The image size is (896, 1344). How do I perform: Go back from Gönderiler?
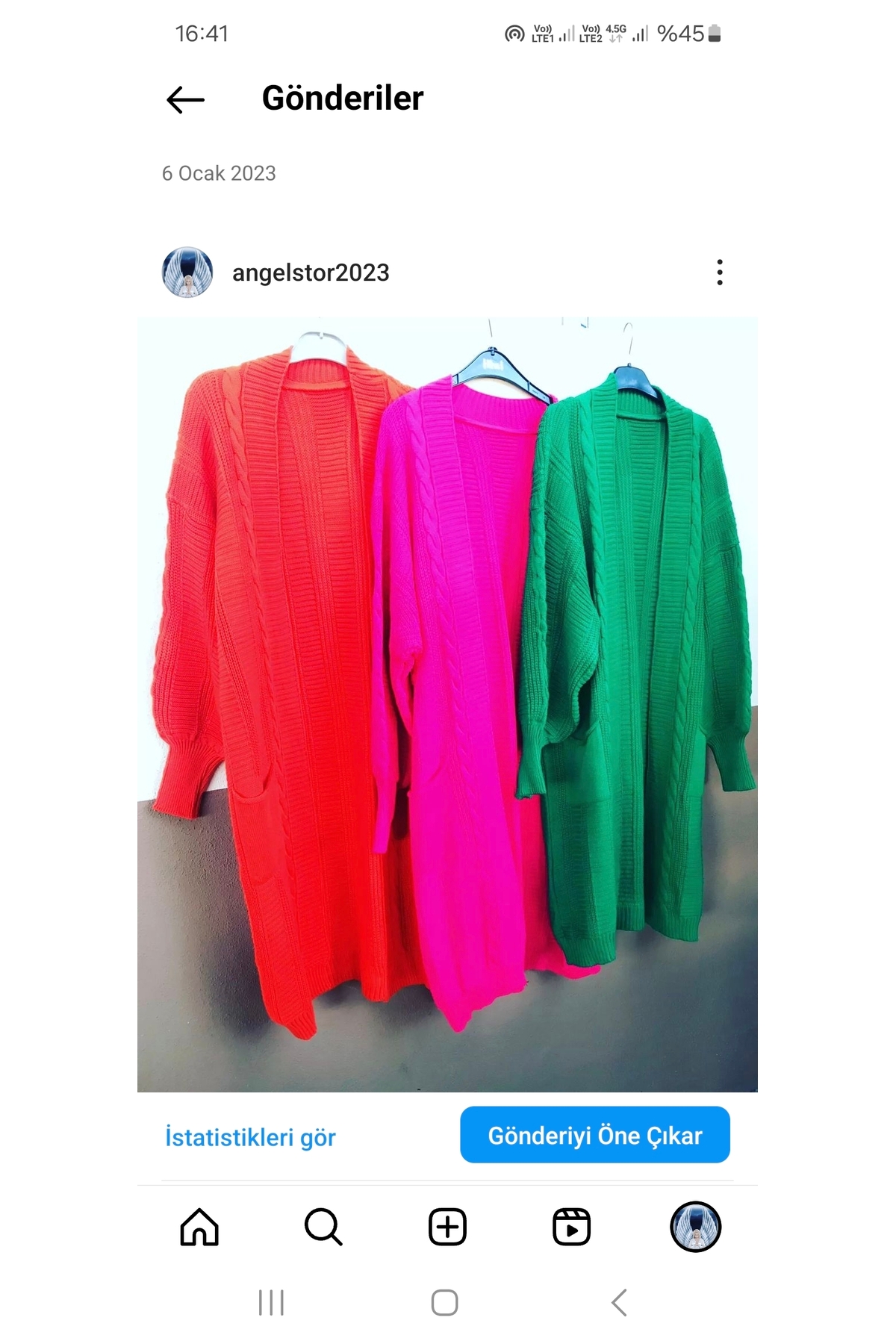pos(185,99)
